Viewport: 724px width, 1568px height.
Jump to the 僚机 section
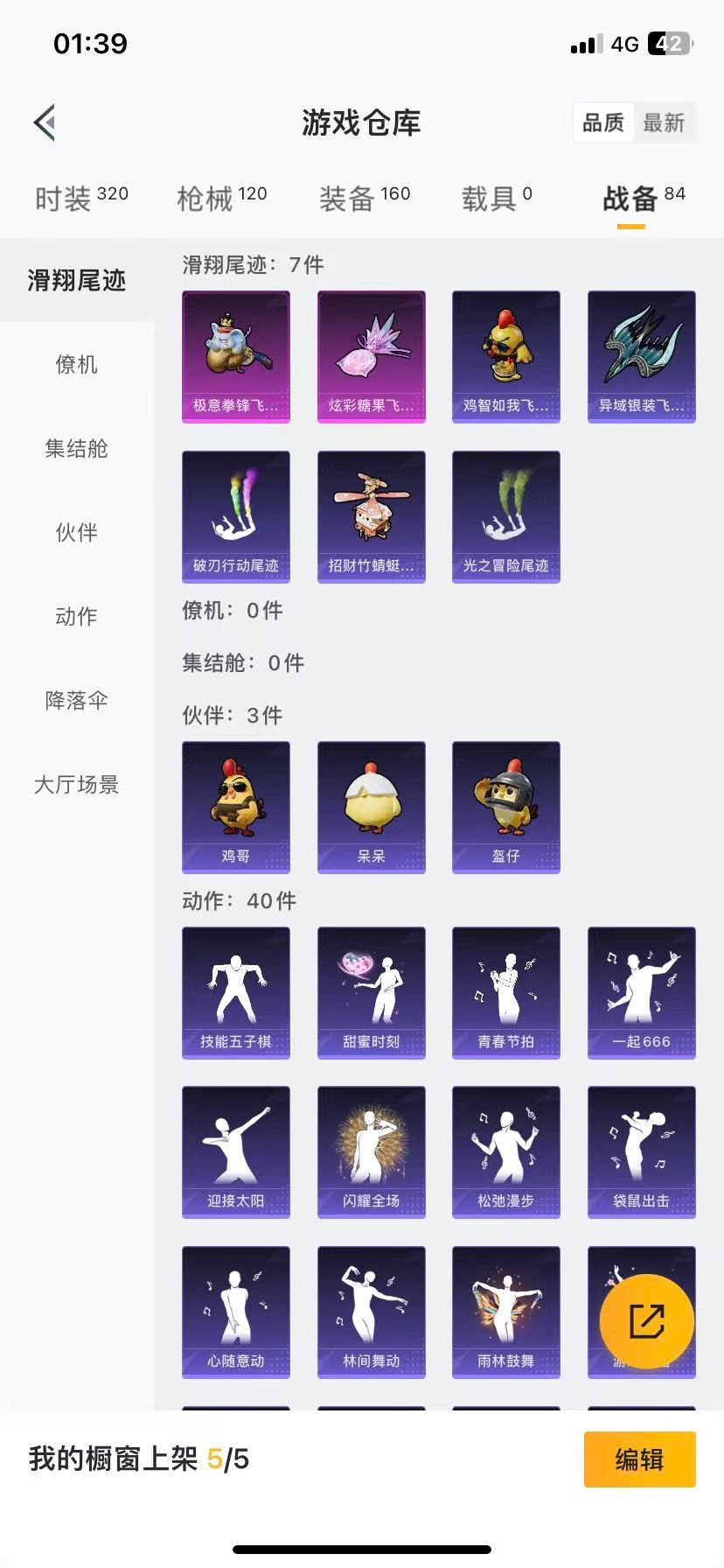pos(75,366)
